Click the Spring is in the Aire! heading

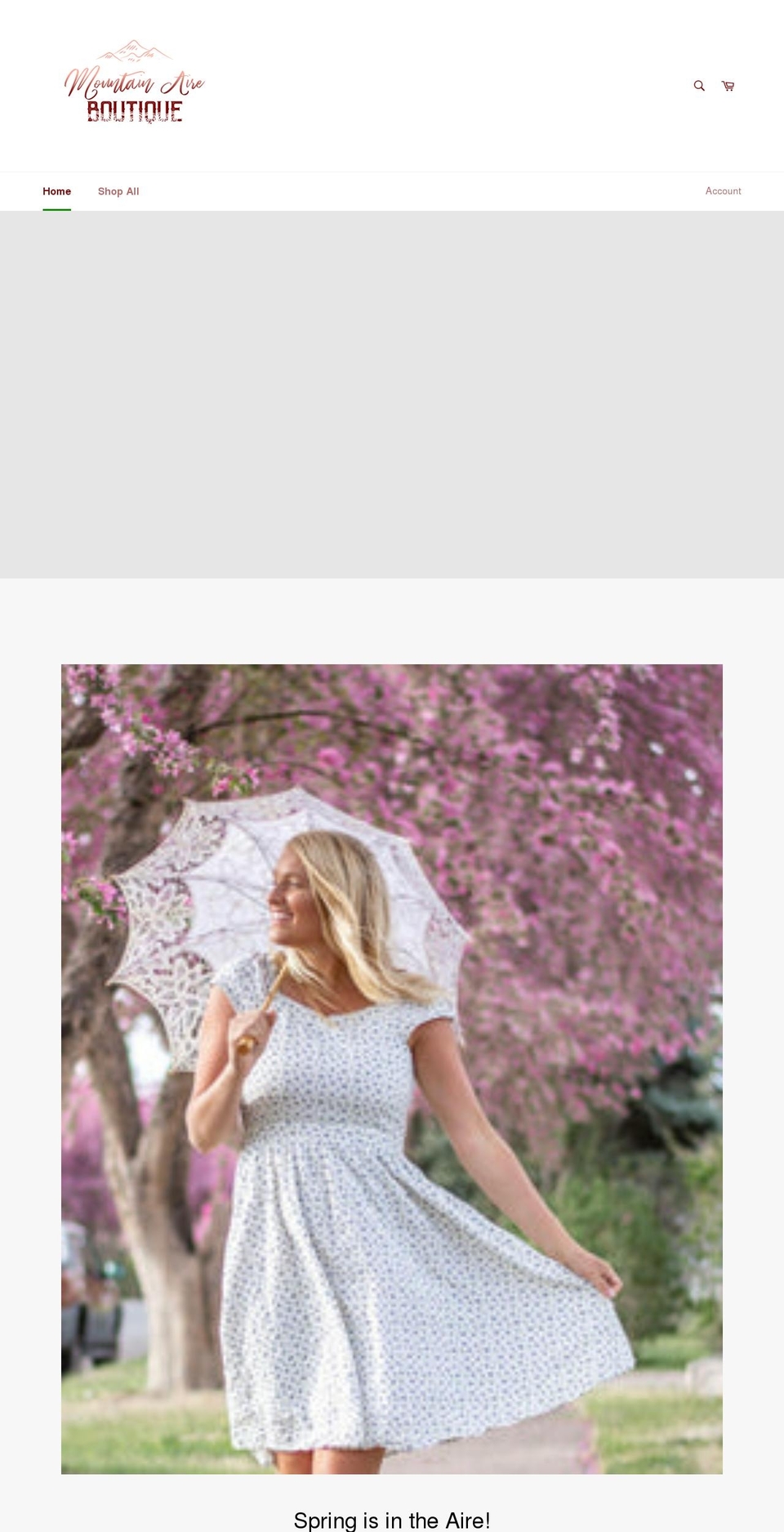pos(392,1520)
